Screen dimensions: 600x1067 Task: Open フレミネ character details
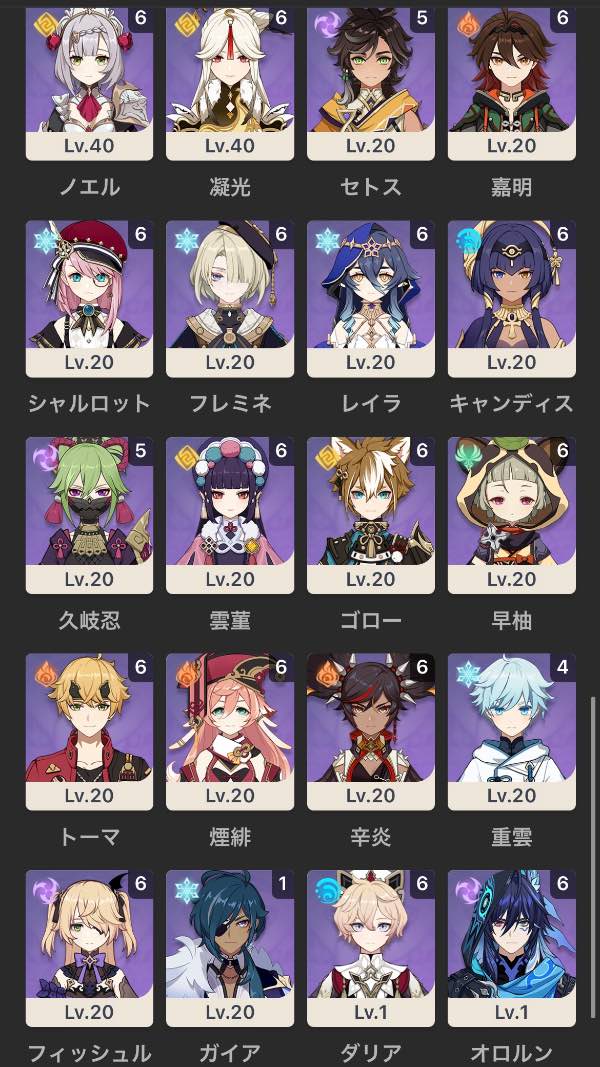(230, 298)
